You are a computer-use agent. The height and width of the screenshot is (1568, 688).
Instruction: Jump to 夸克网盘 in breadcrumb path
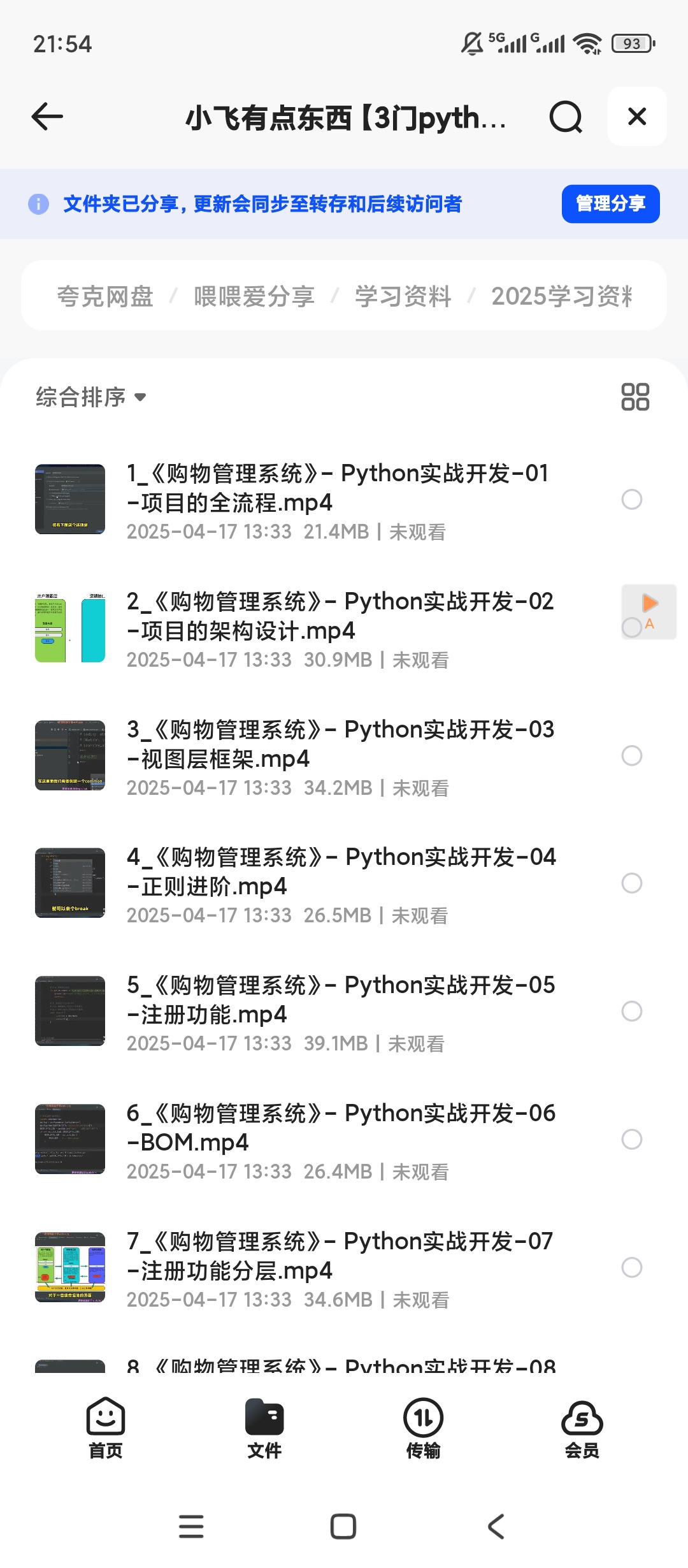pyautogui.click(x=105, y=296)
